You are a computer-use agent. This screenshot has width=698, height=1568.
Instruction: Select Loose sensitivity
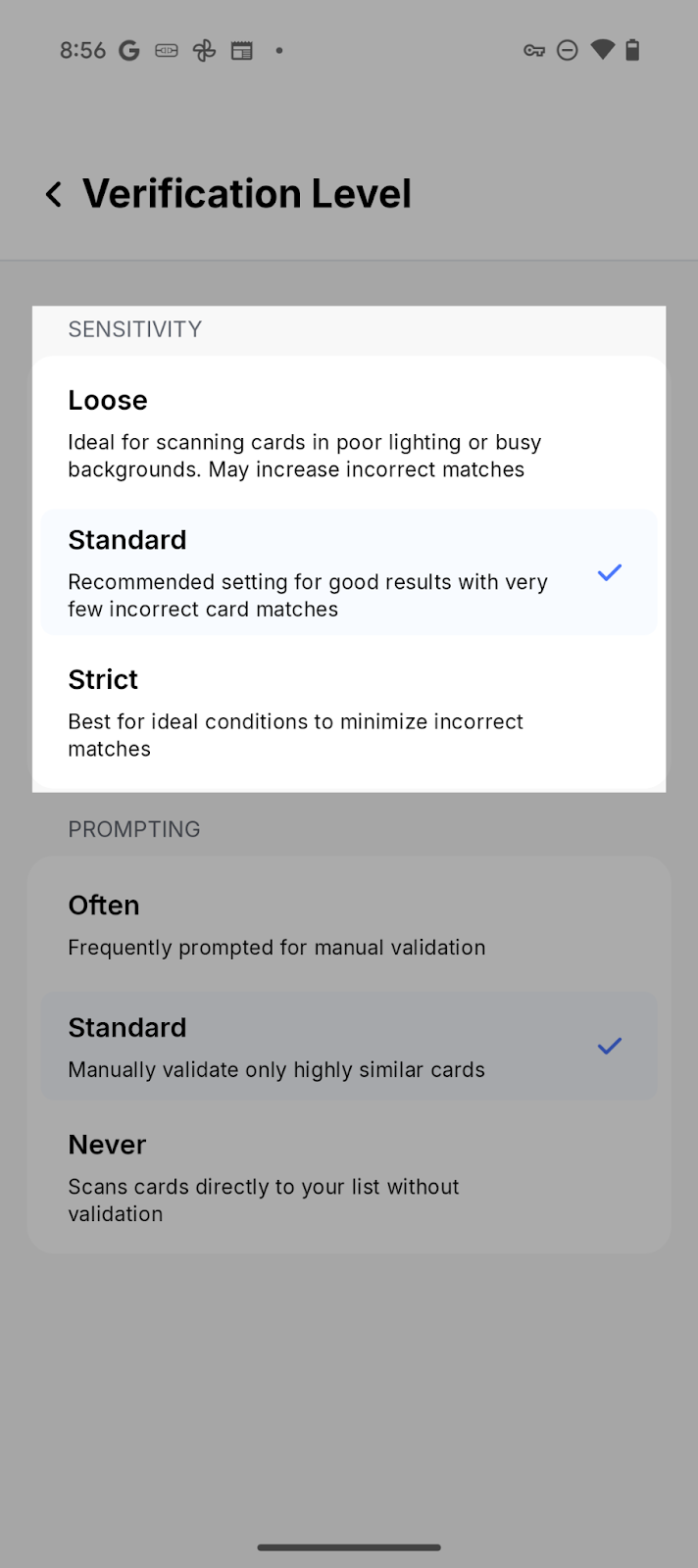pos(348,433)
